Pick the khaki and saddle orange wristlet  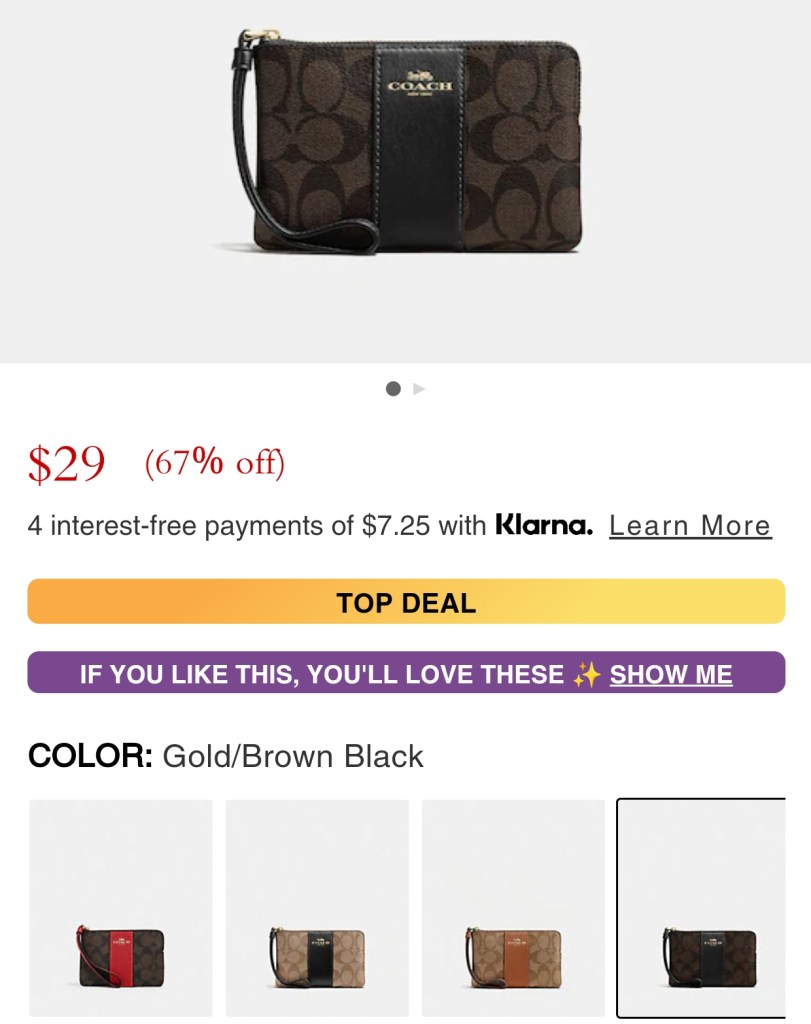coord(513,908)
